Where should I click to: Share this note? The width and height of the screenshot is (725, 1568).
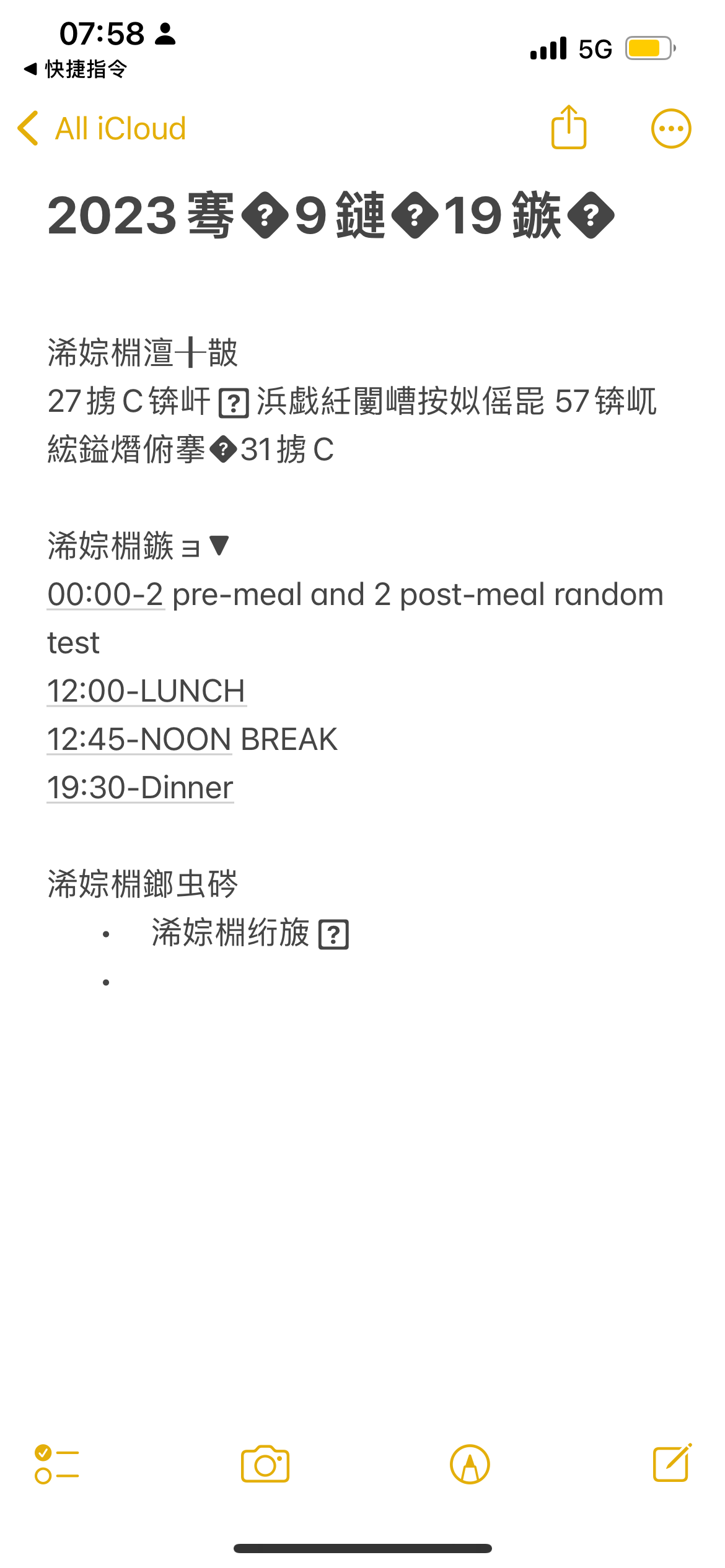click(568, 128)
